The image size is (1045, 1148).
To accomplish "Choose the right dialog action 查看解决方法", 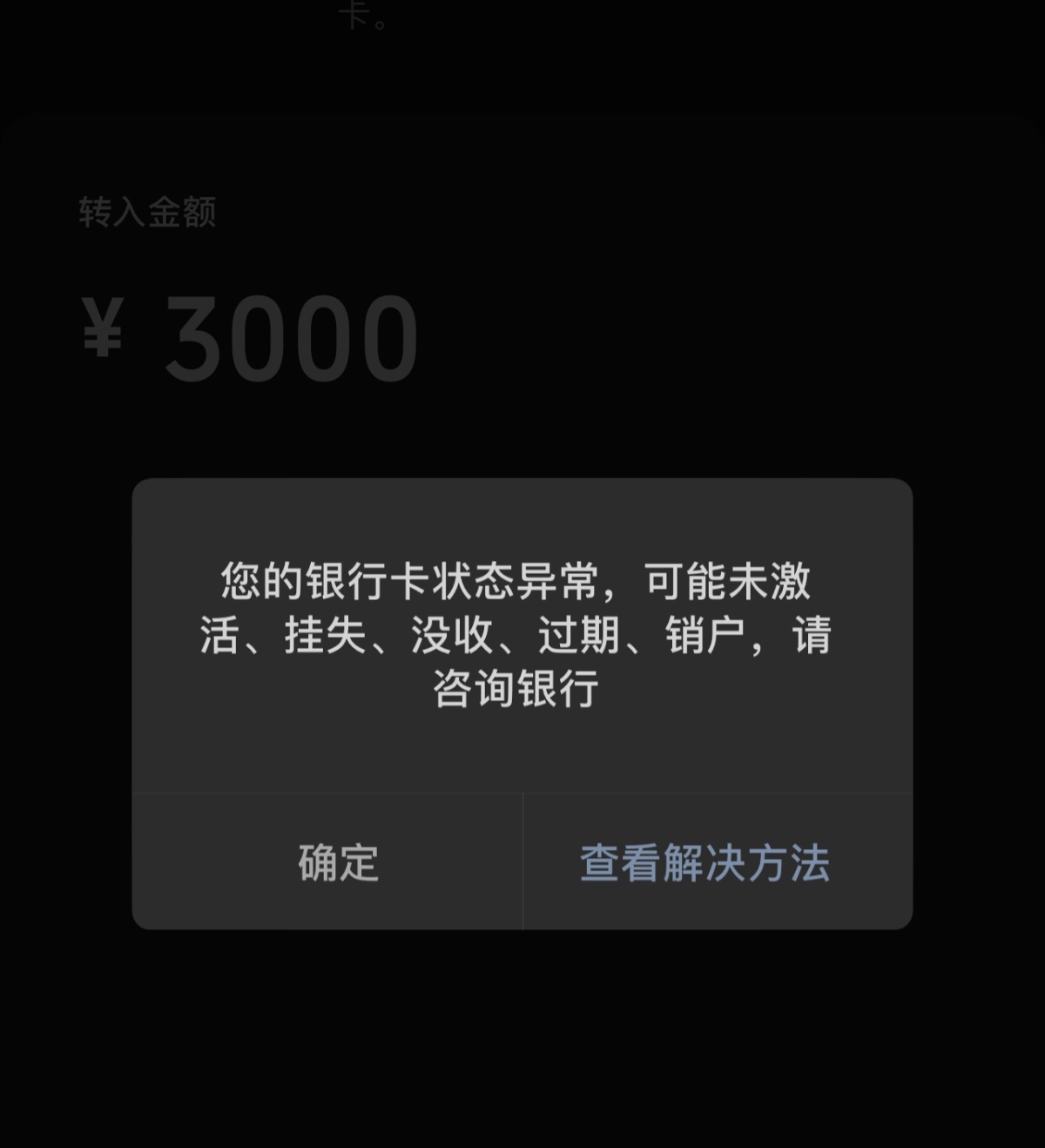I will [705, 864].
